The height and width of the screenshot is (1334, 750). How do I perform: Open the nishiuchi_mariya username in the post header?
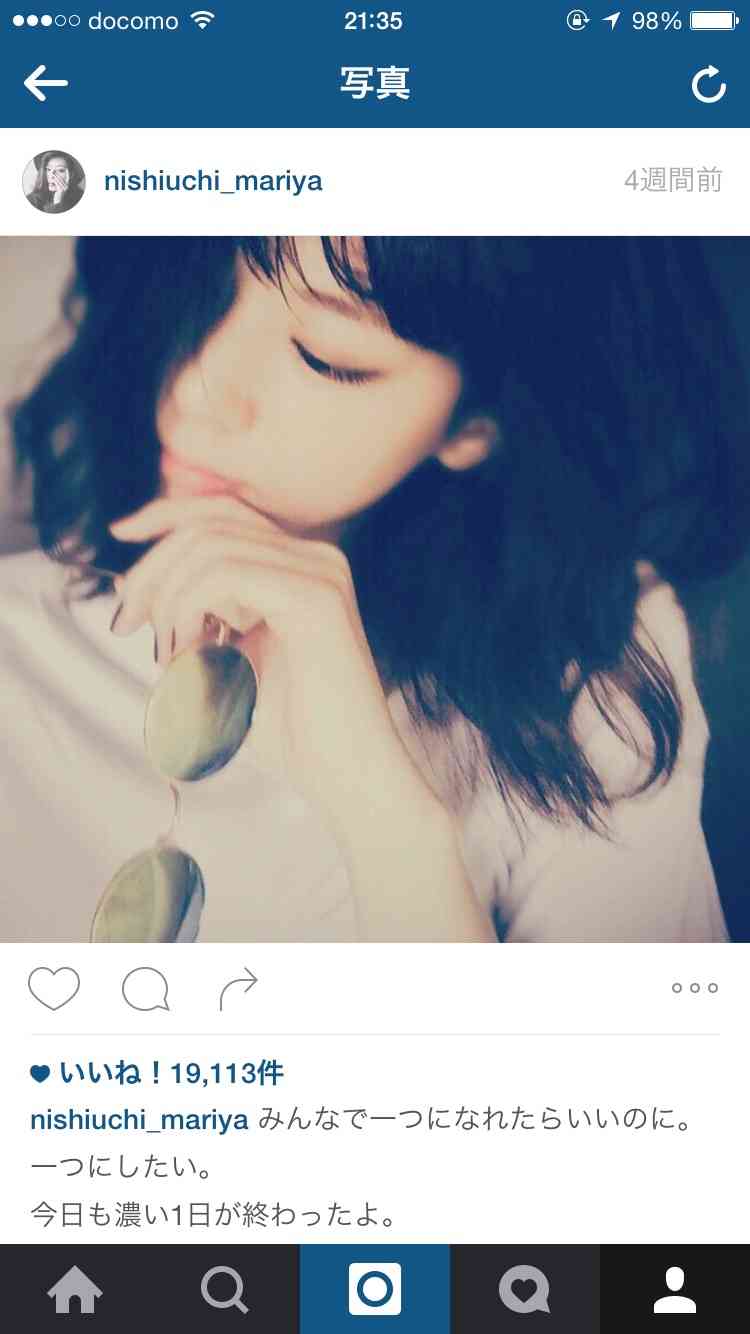pyautogui.click(x=213, y=181)
